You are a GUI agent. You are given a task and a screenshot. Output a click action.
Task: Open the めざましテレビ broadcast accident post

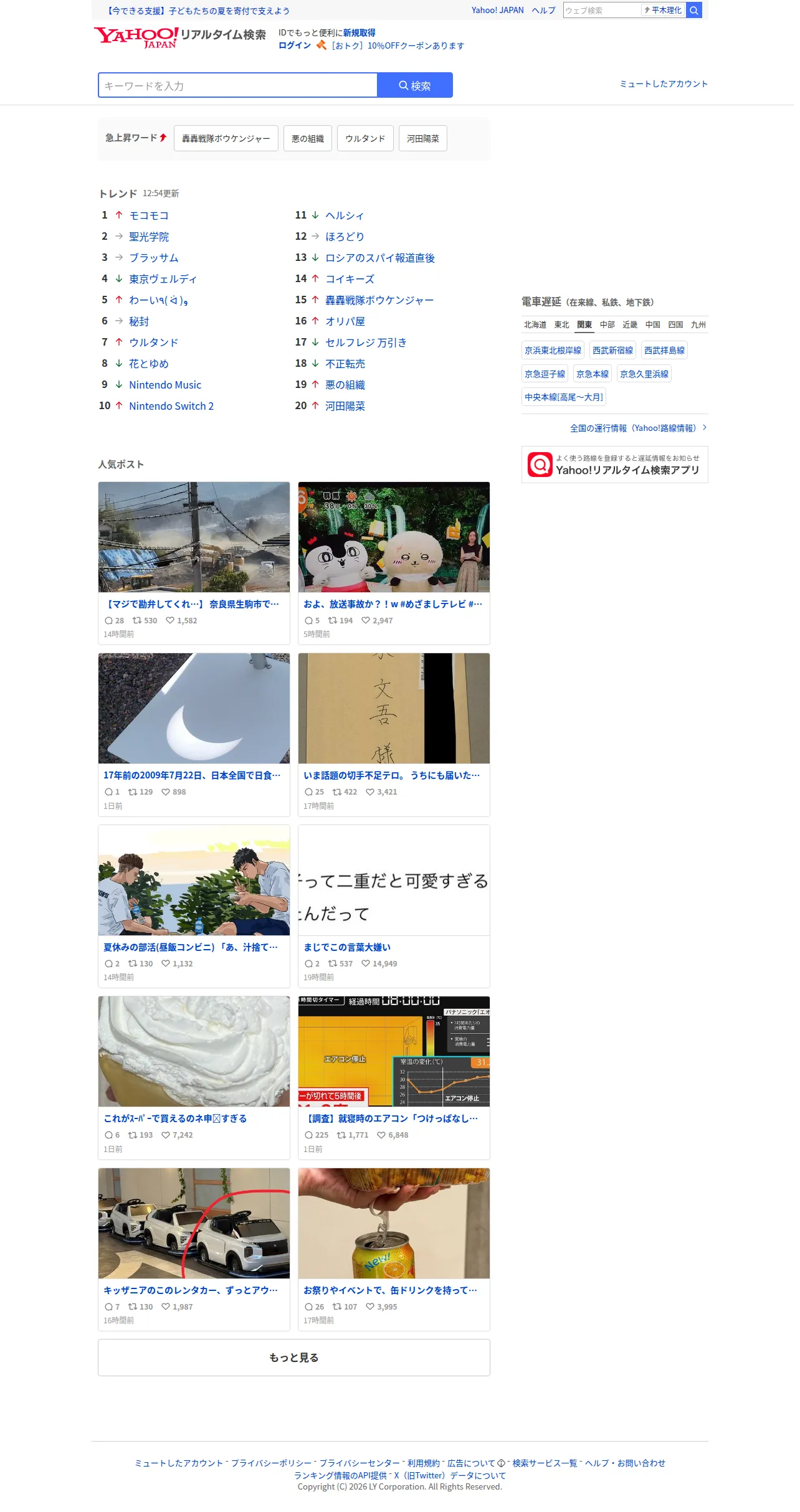394,563
